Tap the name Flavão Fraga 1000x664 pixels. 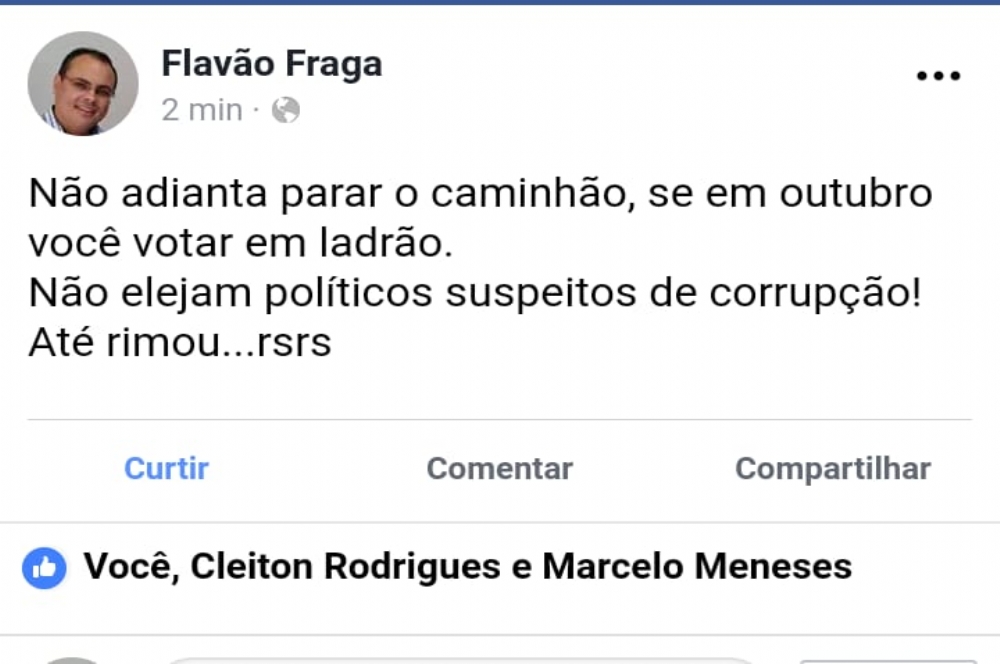point(272,64)
